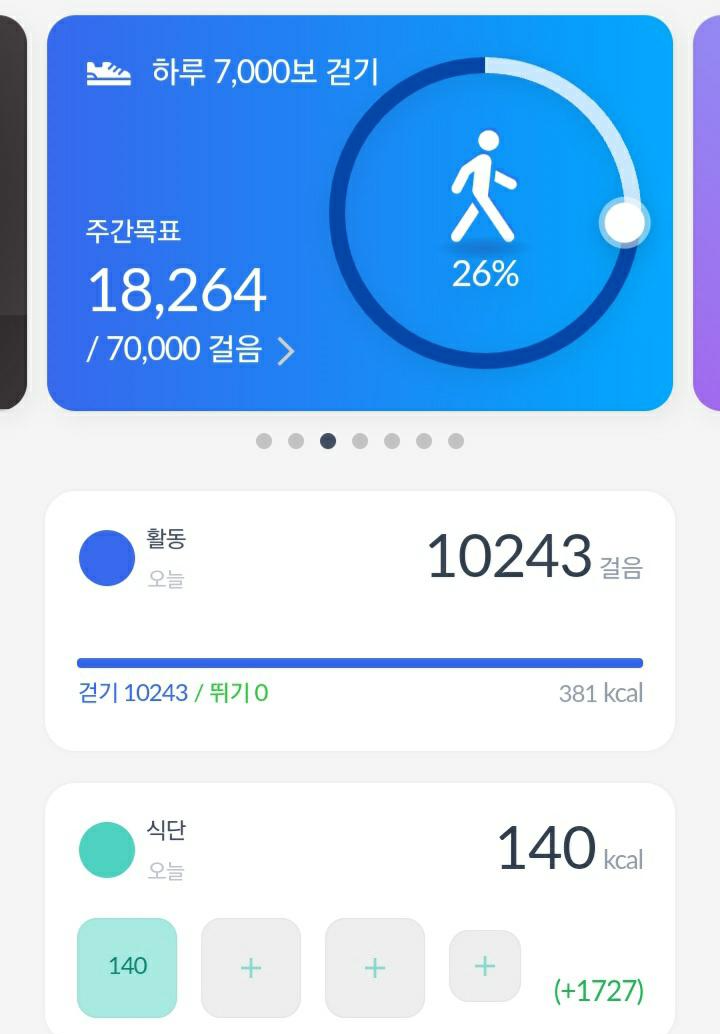Select the third carousel dot
720x1034 pixels.
[x=328, y=439]
